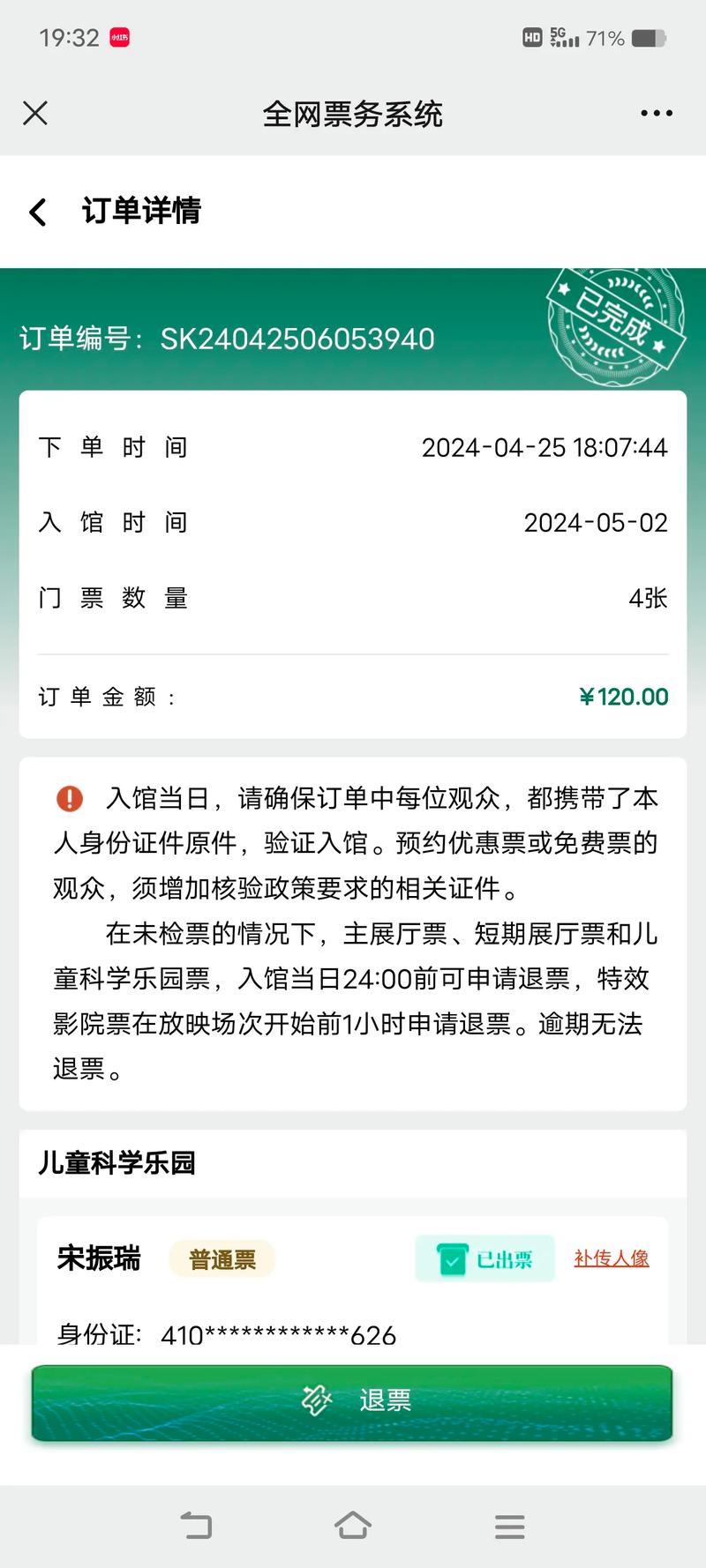Tap the 已完成 completed stamp
The image size is (706, 1568).
click(x=615, y=326)
